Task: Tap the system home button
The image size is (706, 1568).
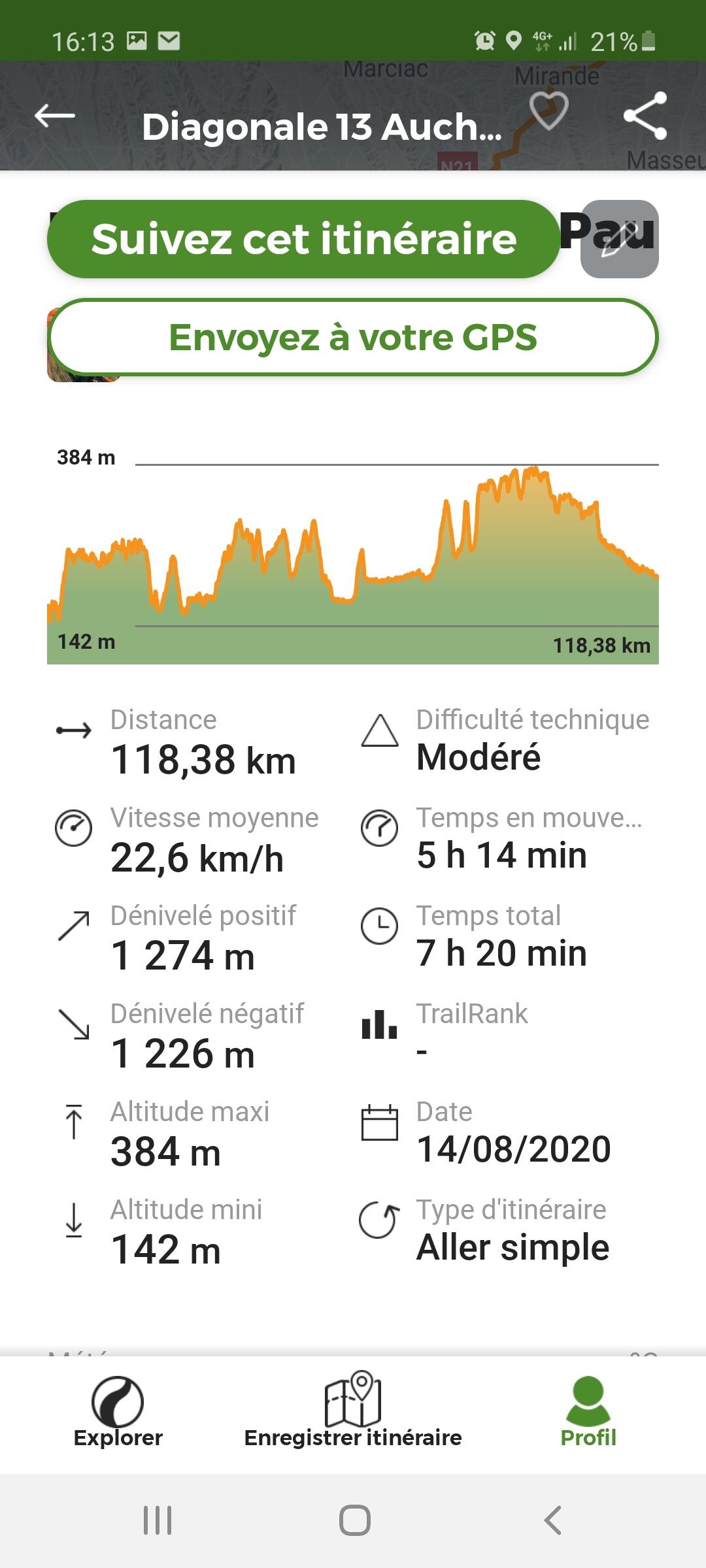Action: click(x=354, y=1520)
